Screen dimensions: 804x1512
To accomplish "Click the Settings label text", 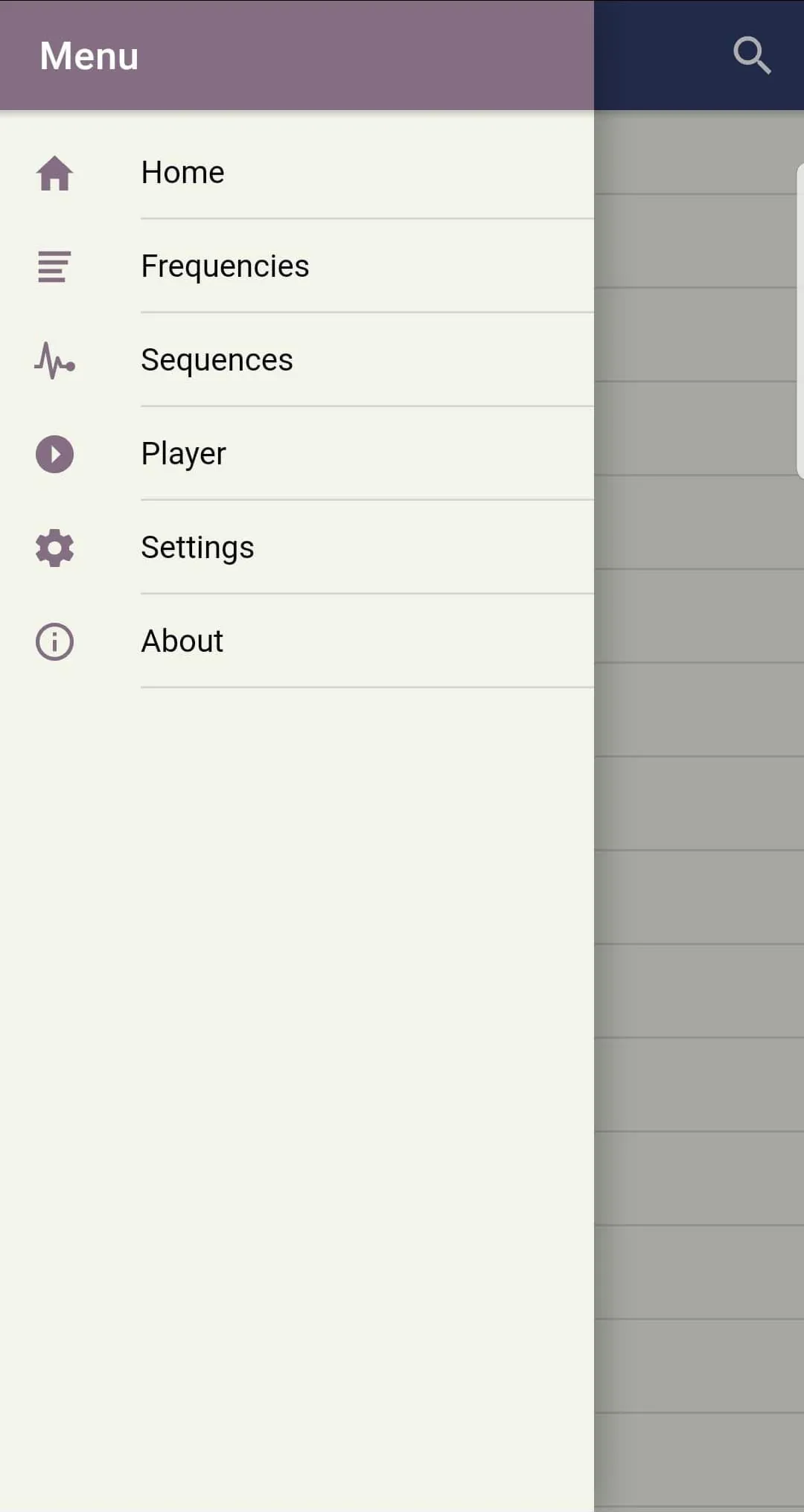I will 197,547.
